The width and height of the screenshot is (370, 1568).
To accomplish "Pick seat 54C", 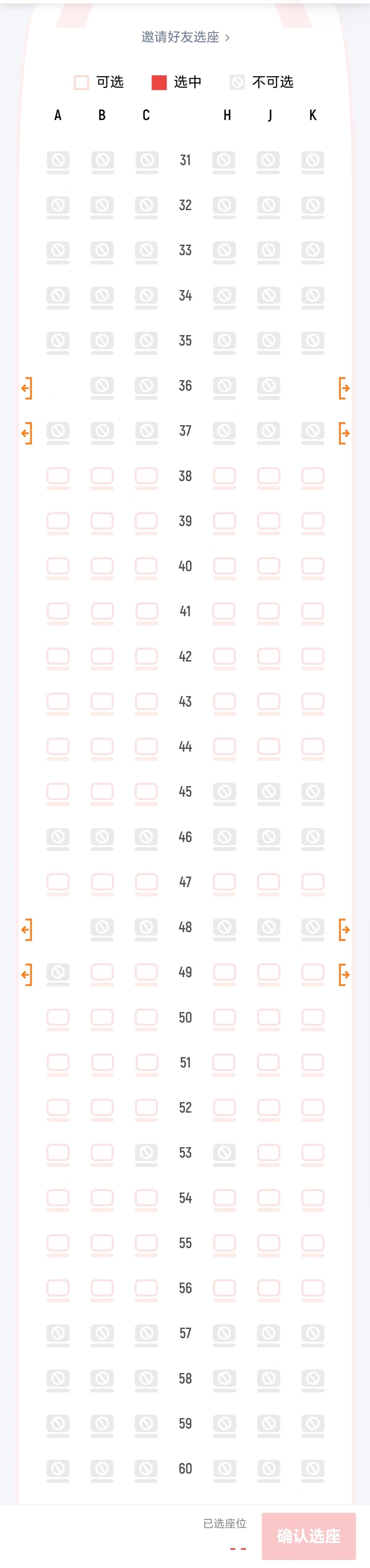I will coord(146,1198).
